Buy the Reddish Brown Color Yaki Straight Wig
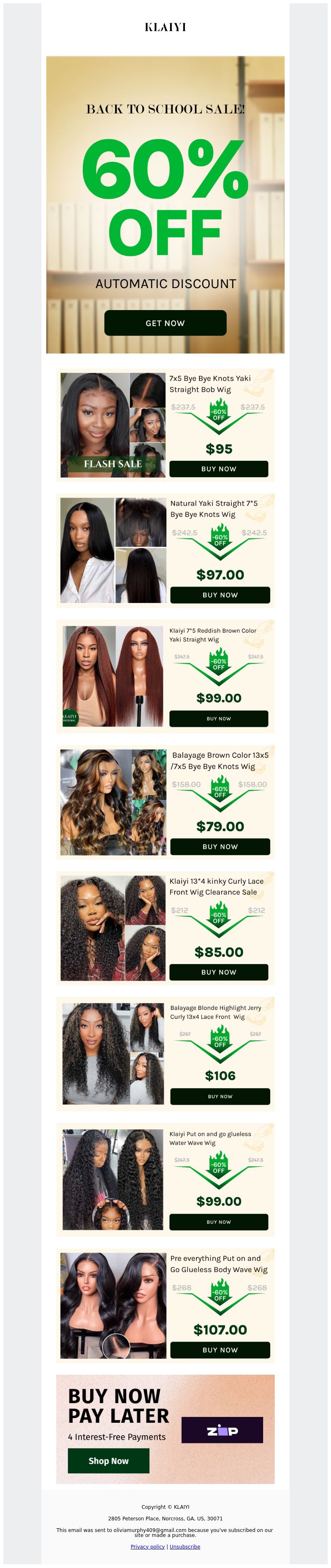Image resolution: width=331 pixels, height=1568 pixels. point(218,718)
